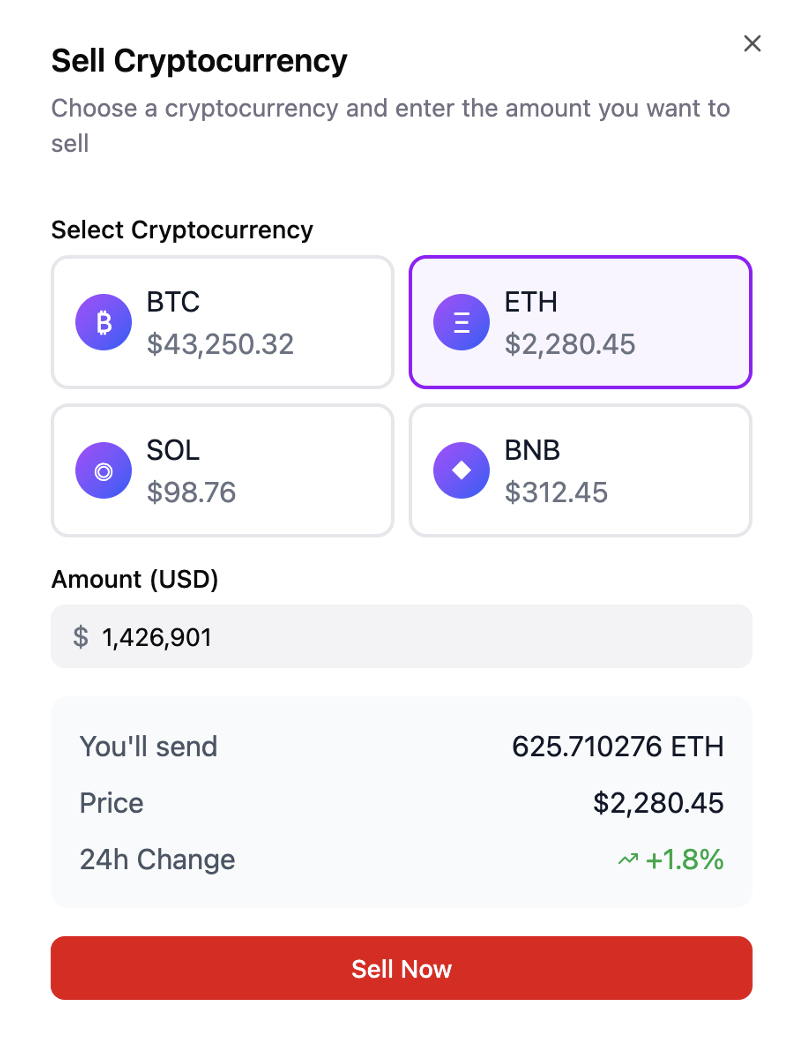This screenshot has height=1049, width=806.
Task: Click the Select Cryptocurrency section label
Action: click(183, 230)
